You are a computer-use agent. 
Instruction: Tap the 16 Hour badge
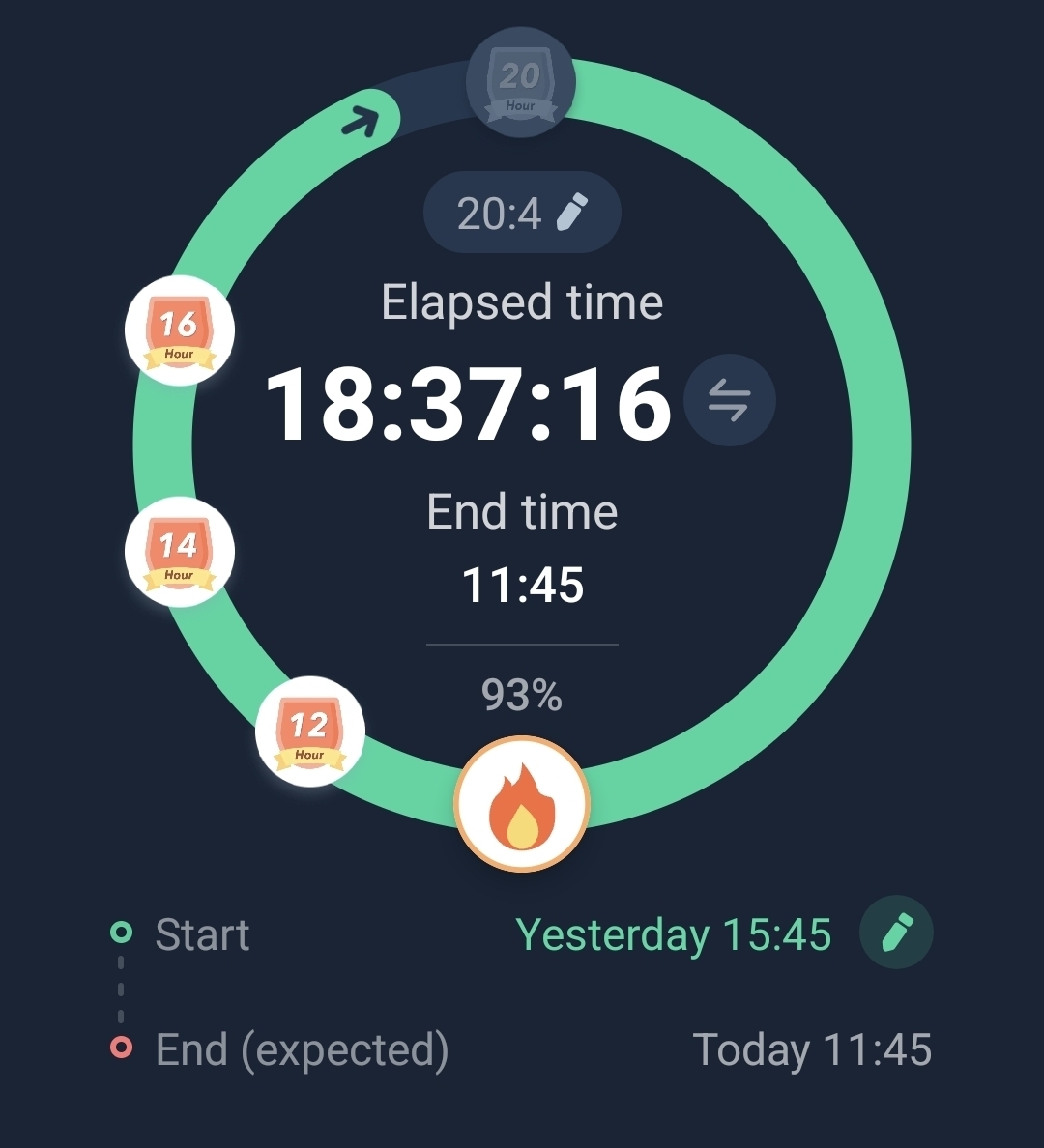[180, 330]
